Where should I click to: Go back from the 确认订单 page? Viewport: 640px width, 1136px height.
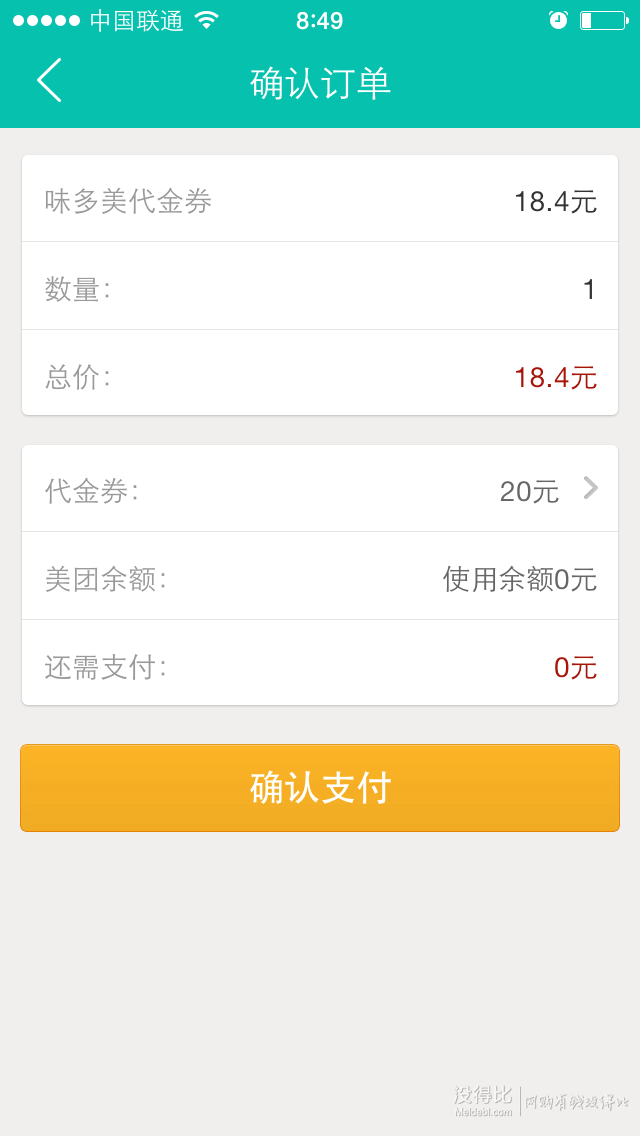49,80
